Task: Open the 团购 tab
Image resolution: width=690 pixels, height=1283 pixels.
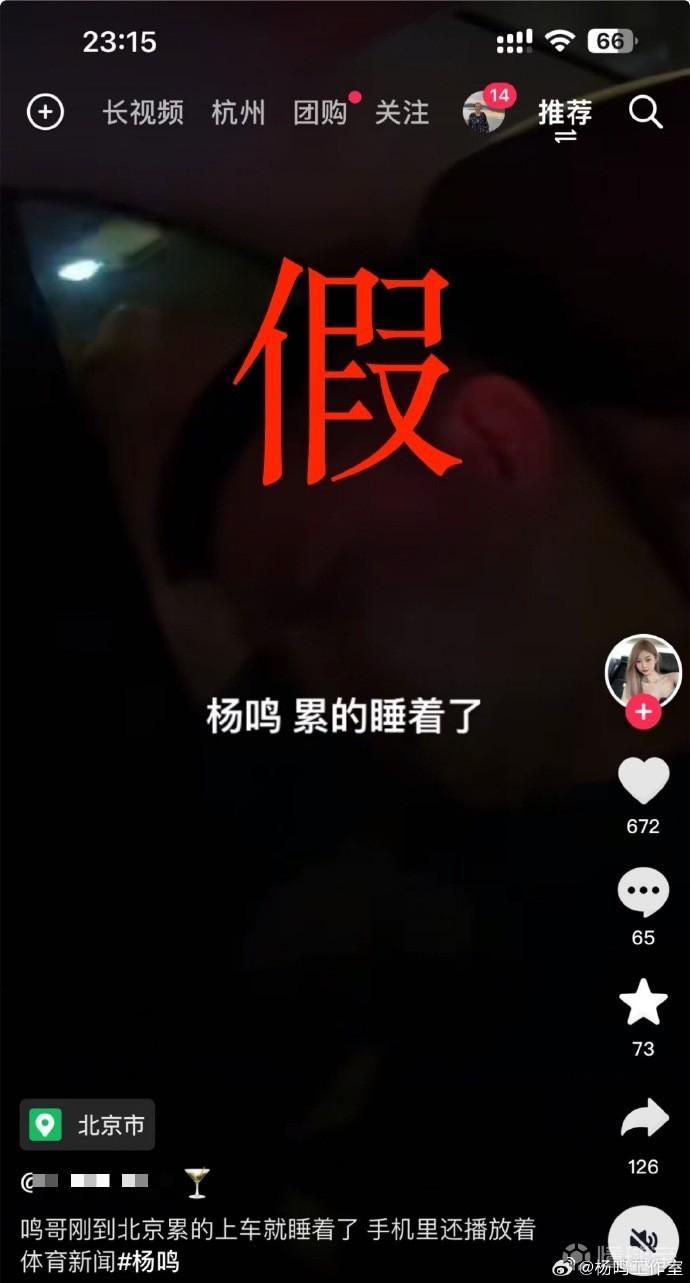Action: (x=320, y=113)
